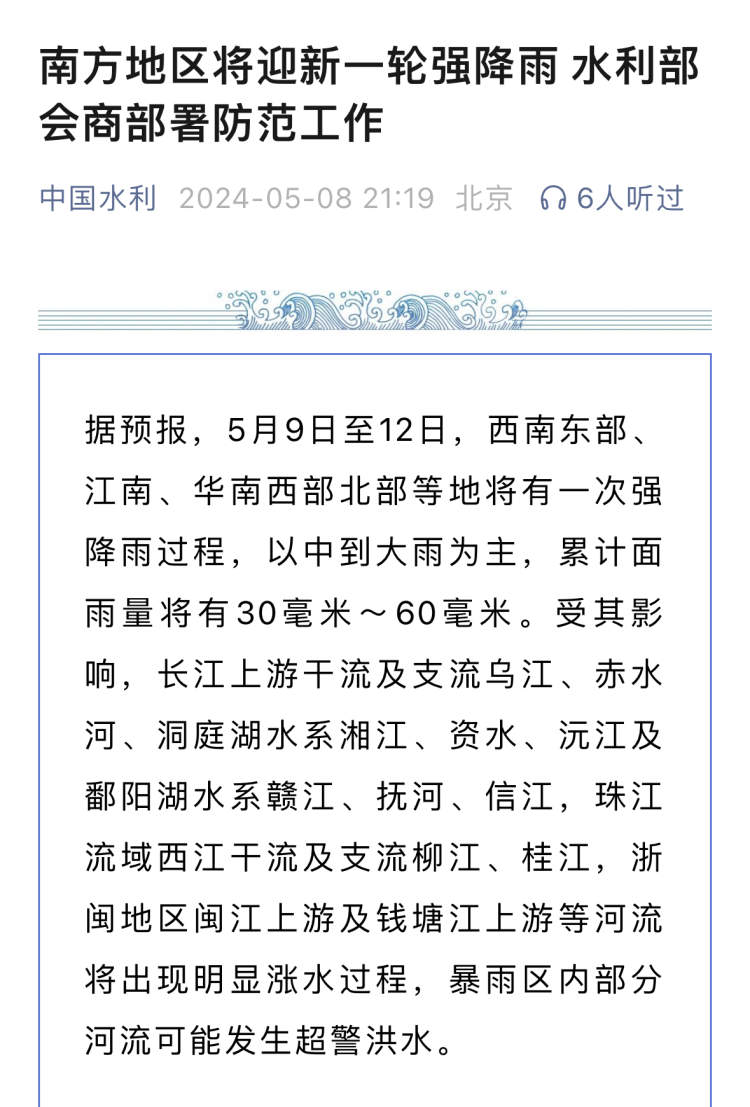Listen to the article via headphone icon

click(553, 198)
